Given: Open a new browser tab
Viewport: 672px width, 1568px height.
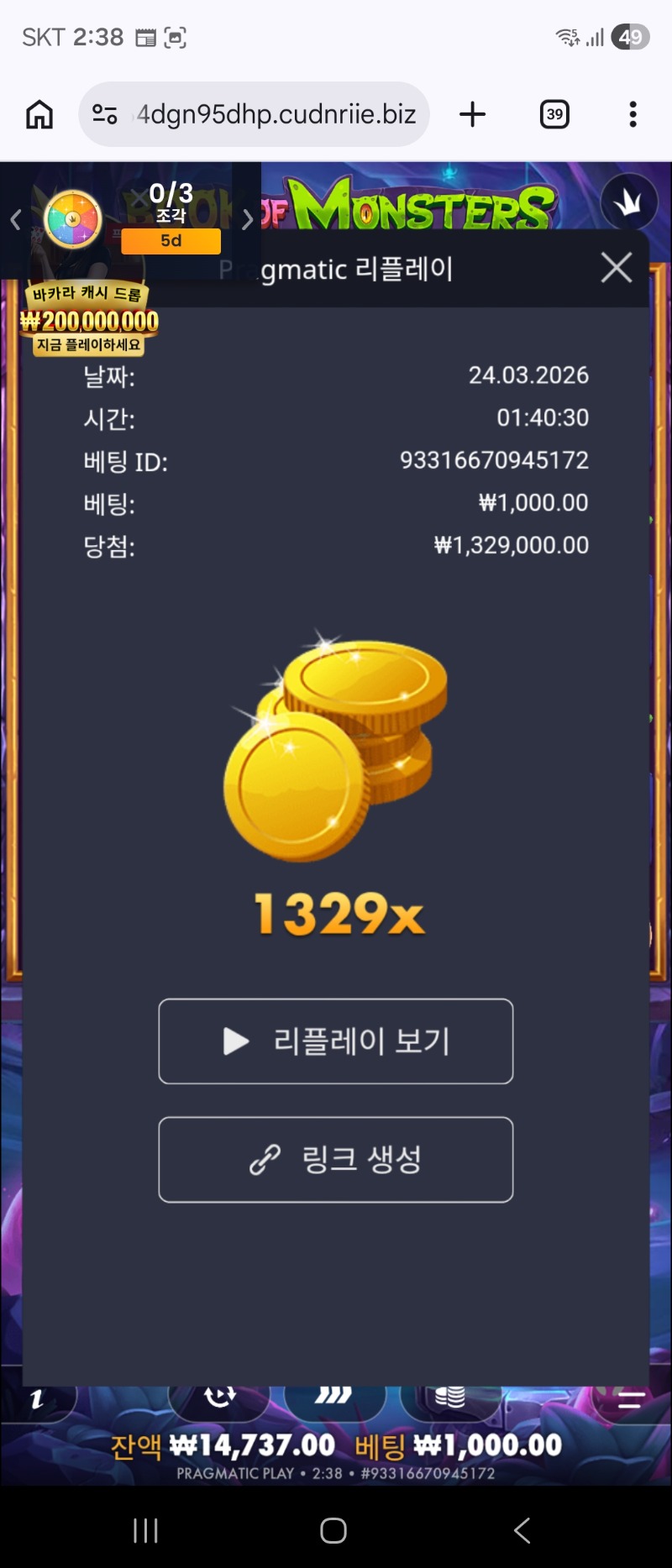Looking at the screenshot, I should 473,114.
